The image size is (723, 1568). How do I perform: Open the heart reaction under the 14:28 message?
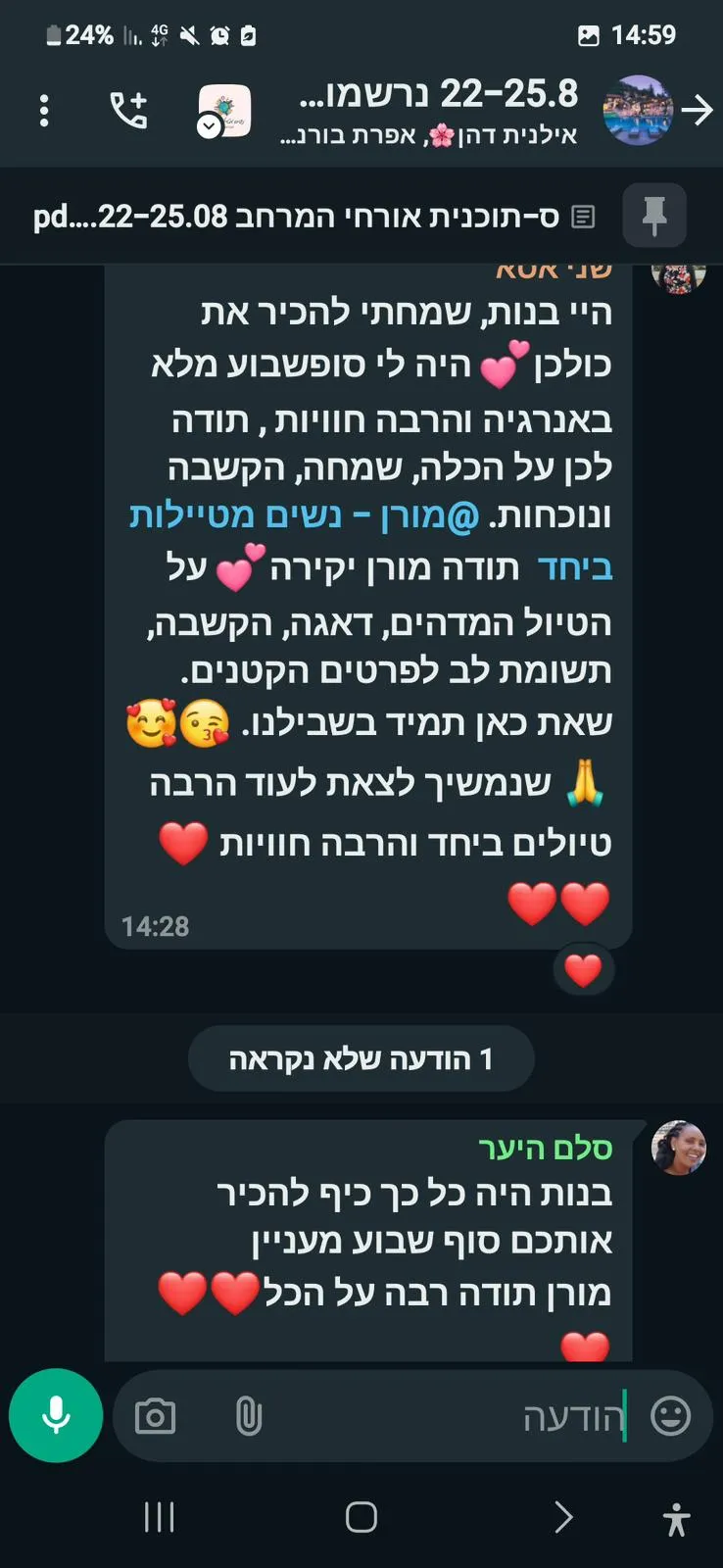(583, 970)
